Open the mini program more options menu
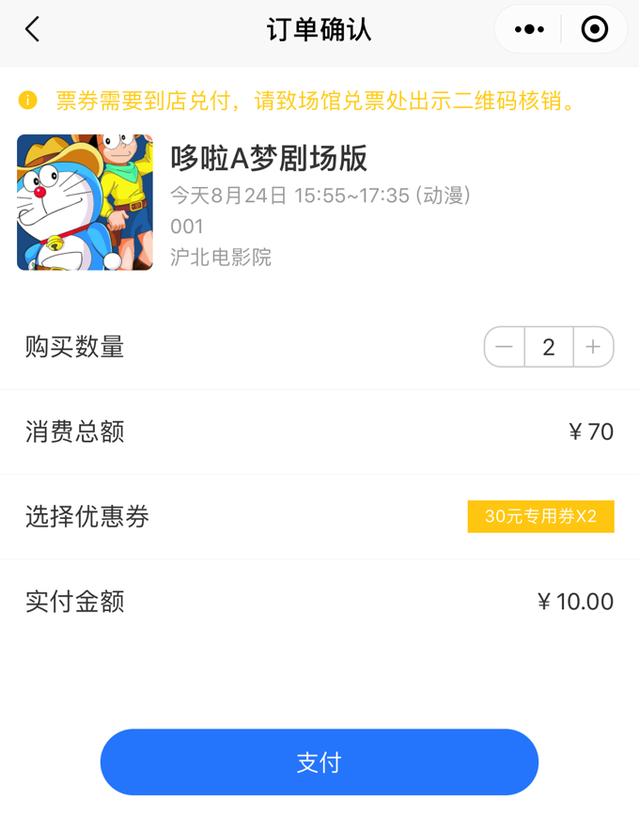This screenshot has height=816, width=640. coord(529,30)
